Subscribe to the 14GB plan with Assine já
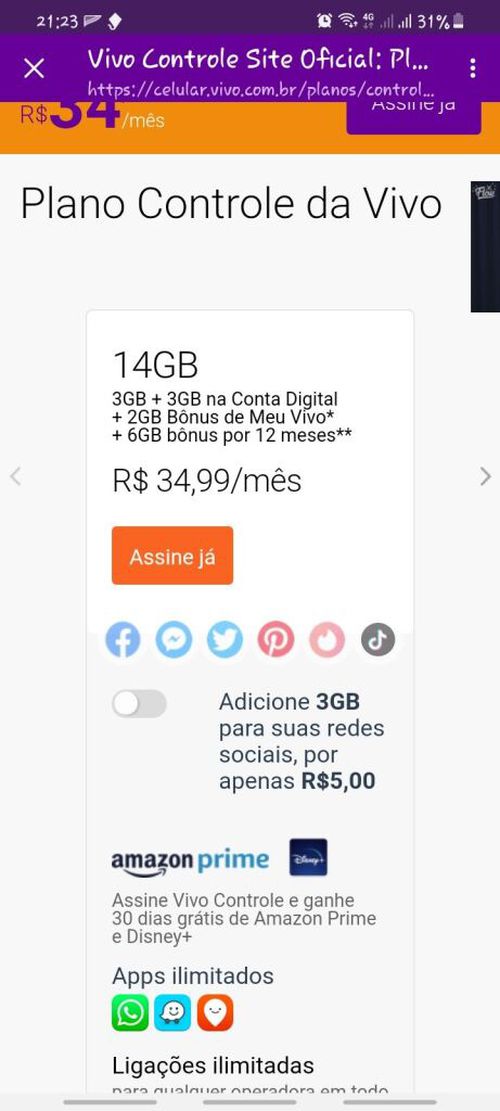This screenshot has height=1111, width=500. (x=172, y=556)
